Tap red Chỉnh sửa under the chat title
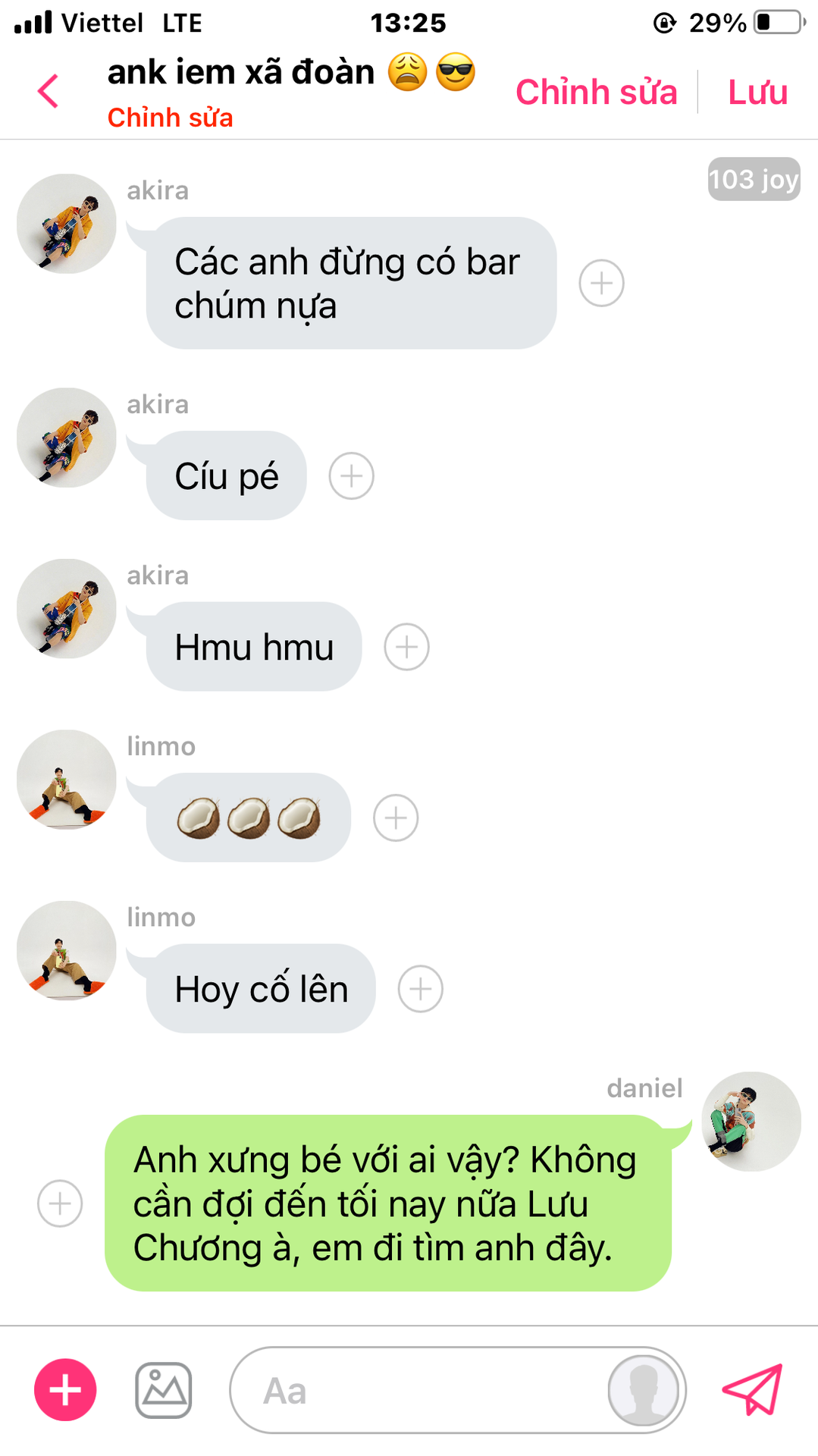Image resolution: width=818 pixels, height=1456 pixels. coord(170,118)
